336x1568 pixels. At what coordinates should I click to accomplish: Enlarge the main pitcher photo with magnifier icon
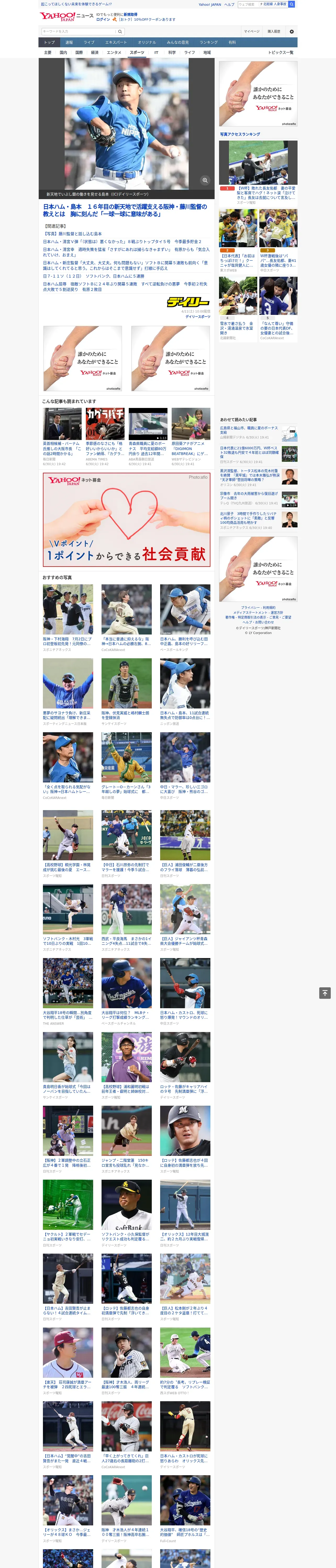pyautogui.click(x=205, y=180)
